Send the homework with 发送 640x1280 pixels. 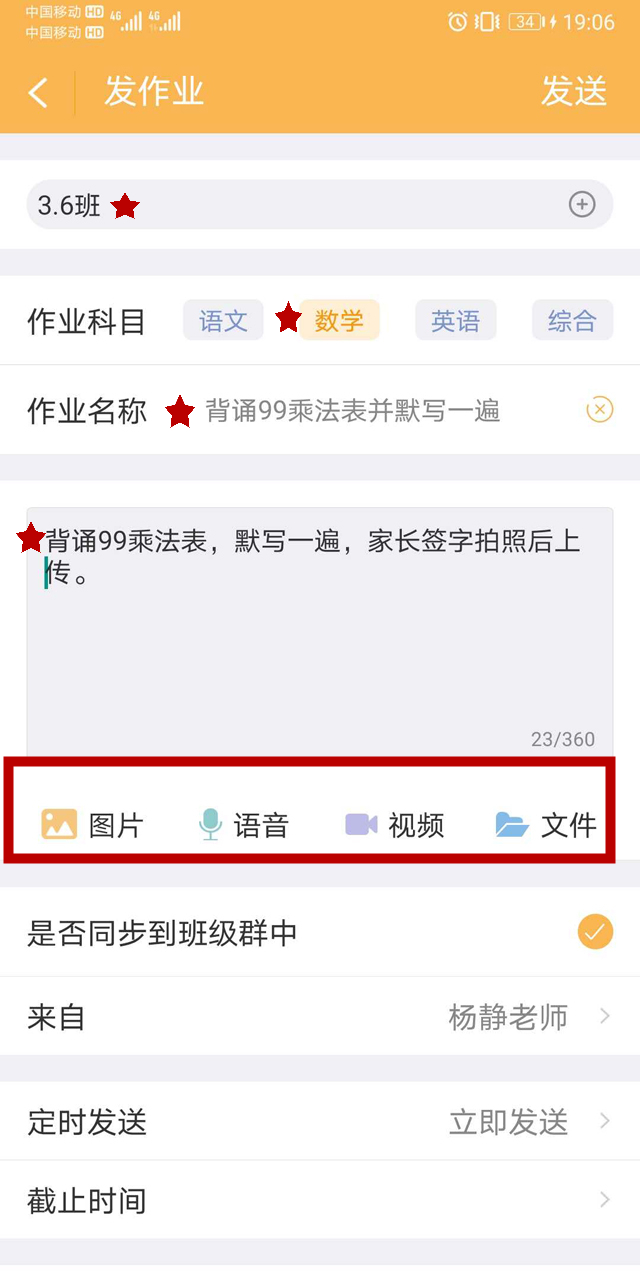(x=574, y=91)
